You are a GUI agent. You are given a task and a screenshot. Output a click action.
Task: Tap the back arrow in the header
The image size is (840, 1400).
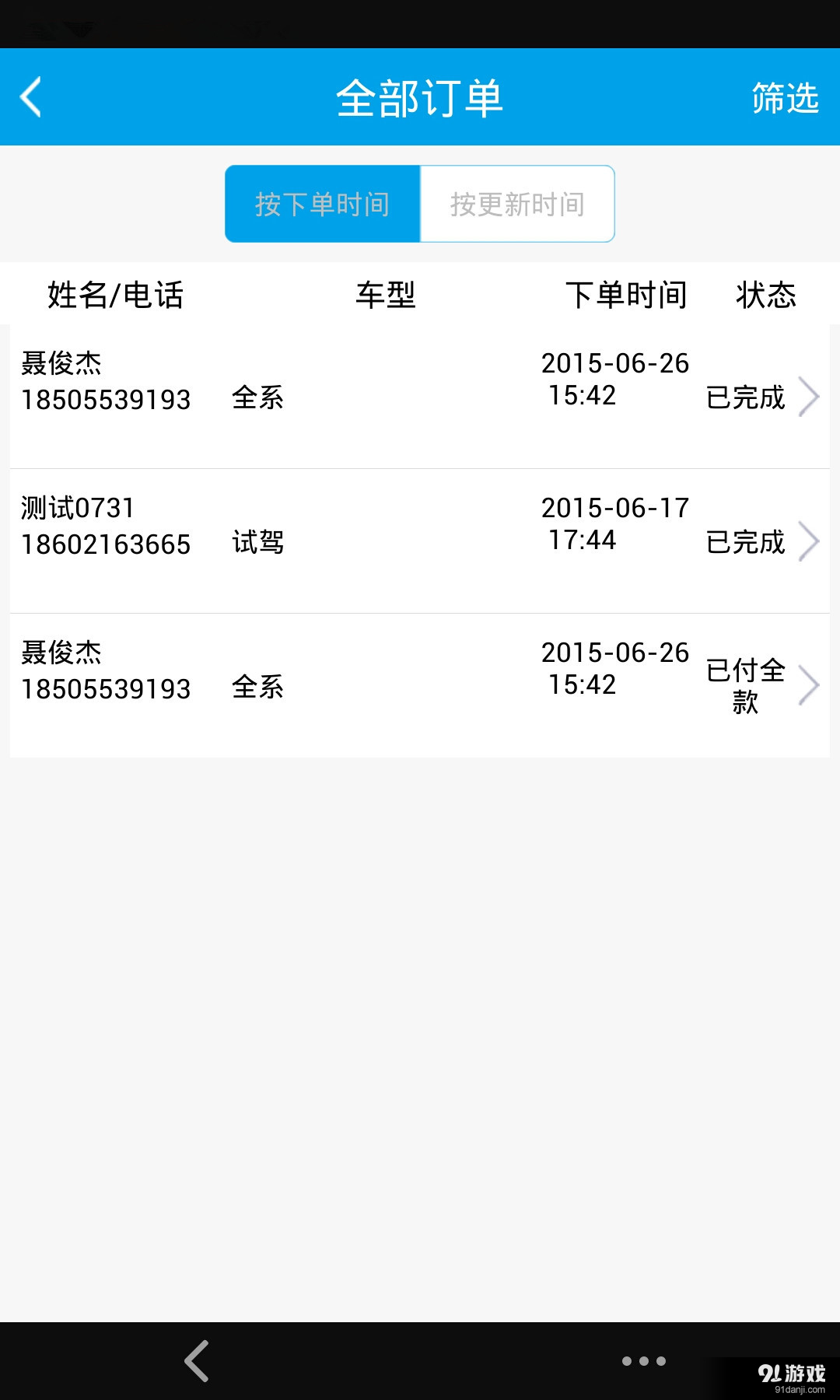tap(30, 99)
